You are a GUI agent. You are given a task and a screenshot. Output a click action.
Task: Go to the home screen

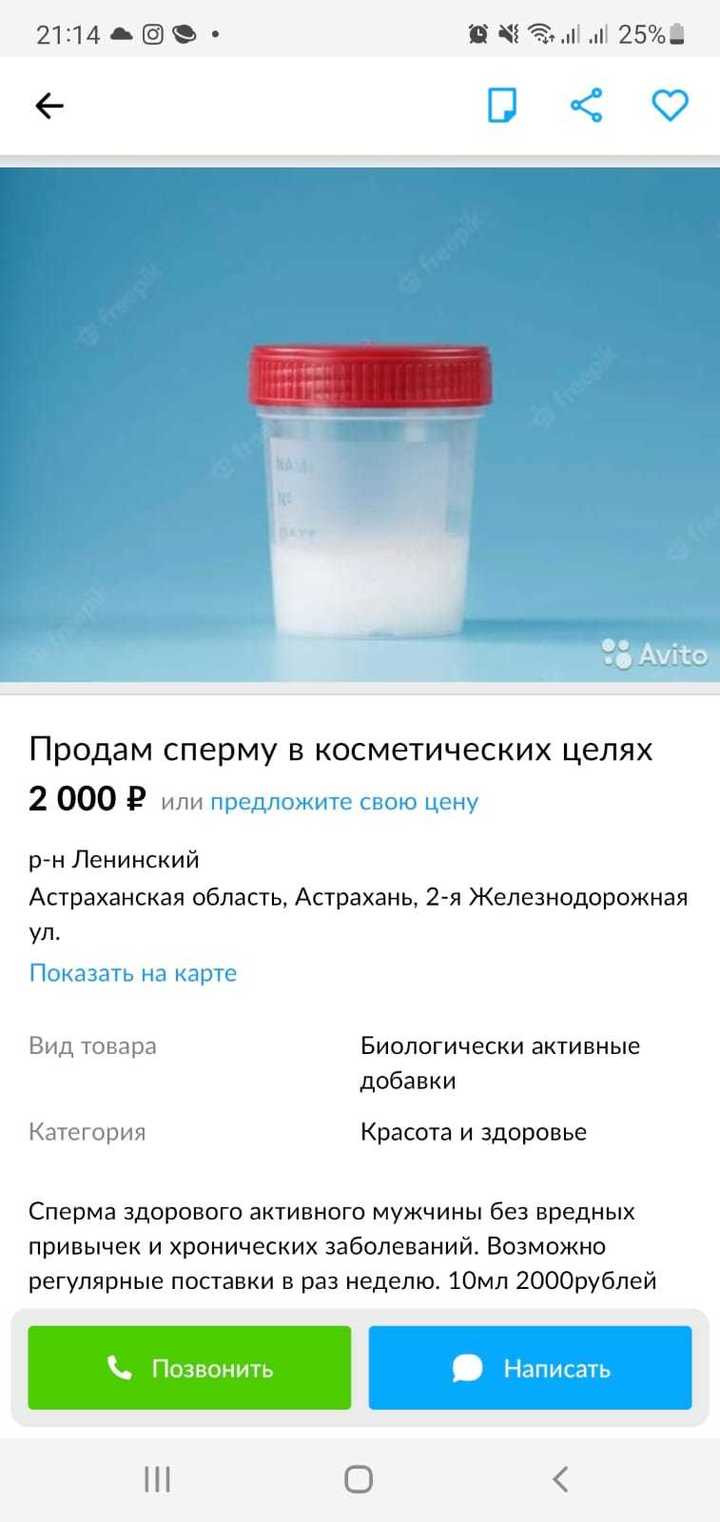(359, 1479)
